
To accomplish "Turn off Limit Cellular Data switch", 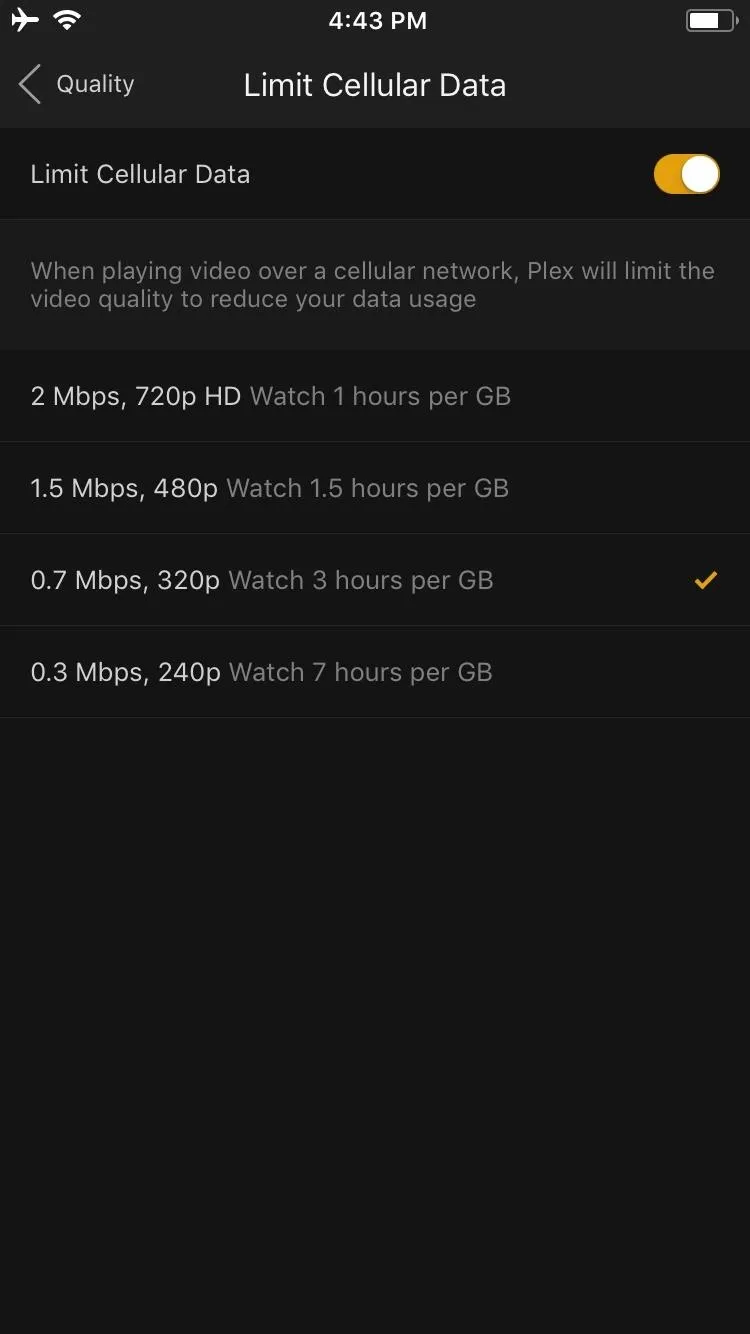I will tap(686, 174).
